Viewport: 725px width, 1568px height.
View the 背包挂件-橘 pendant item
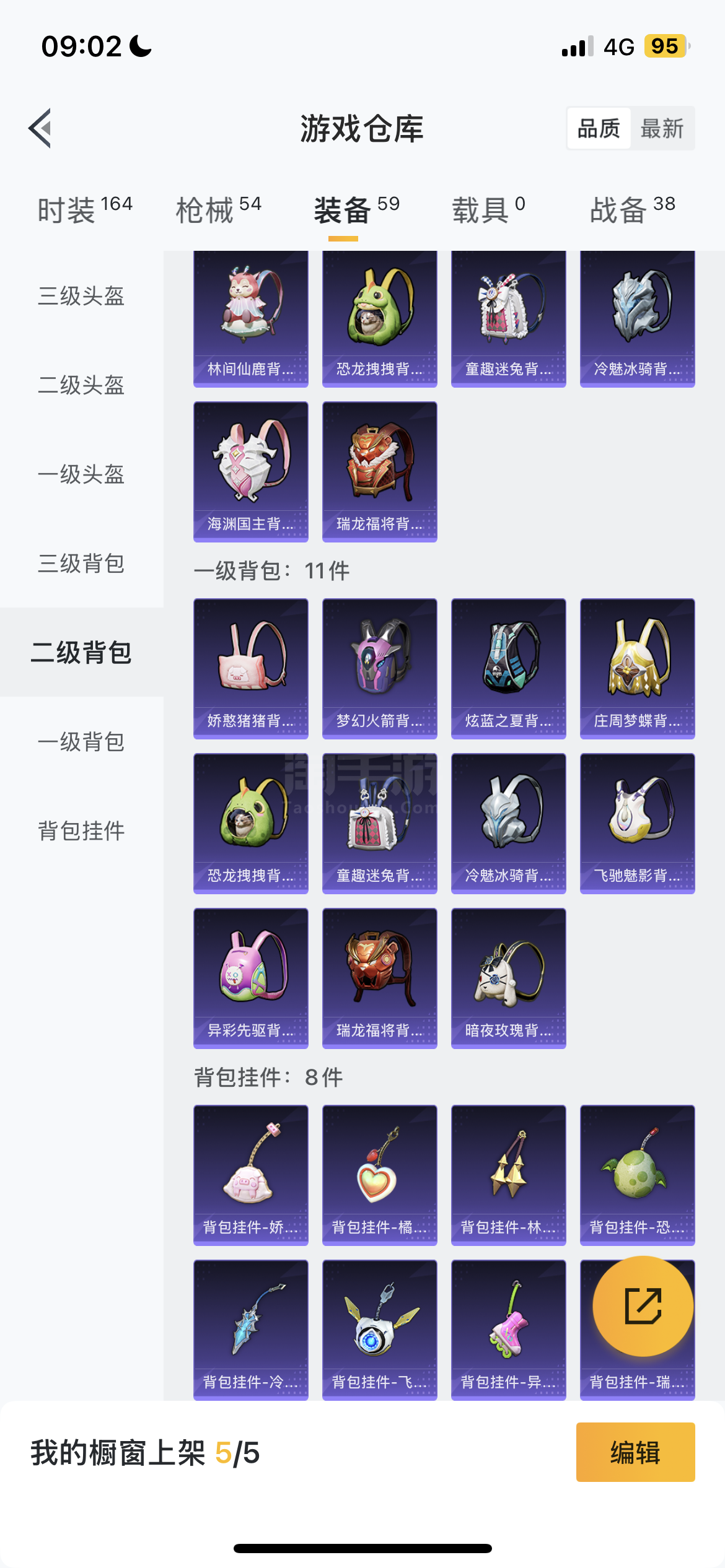(380, 1175)
